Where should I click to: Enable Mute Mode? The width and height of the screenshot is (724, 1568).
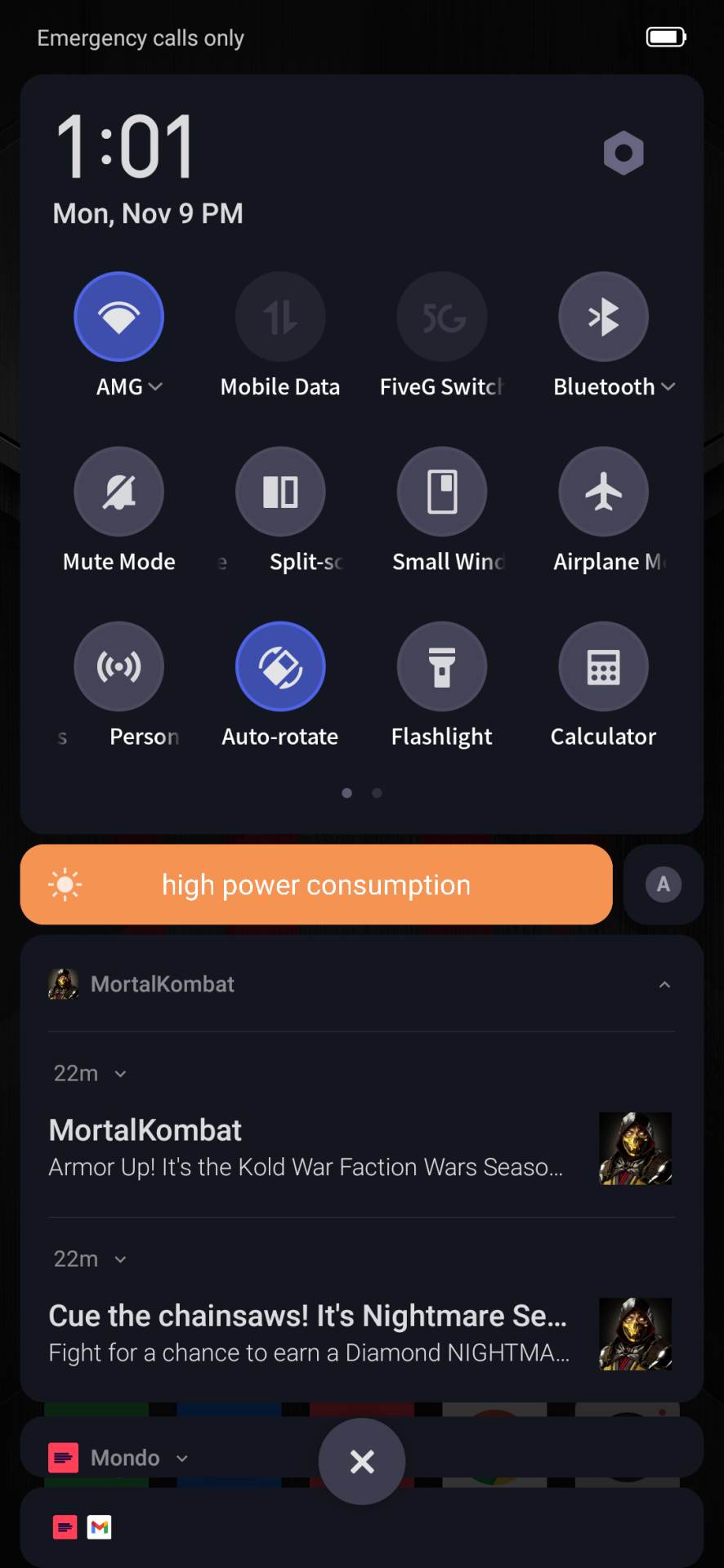(x=119, y=492)
